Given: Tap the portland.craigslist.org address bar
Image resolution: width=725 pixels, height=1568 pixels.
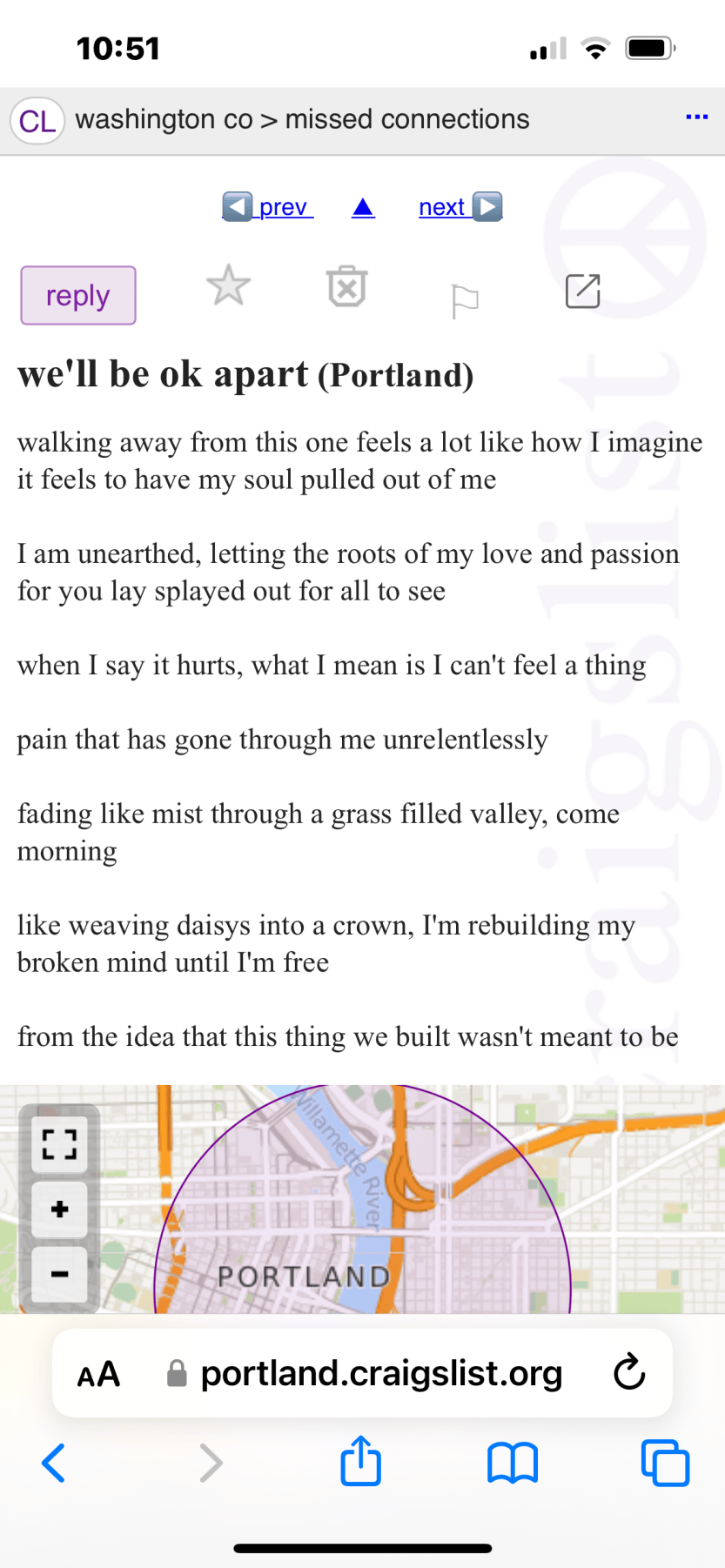Looking at the screenshot, I should (x=363, y=1373).
